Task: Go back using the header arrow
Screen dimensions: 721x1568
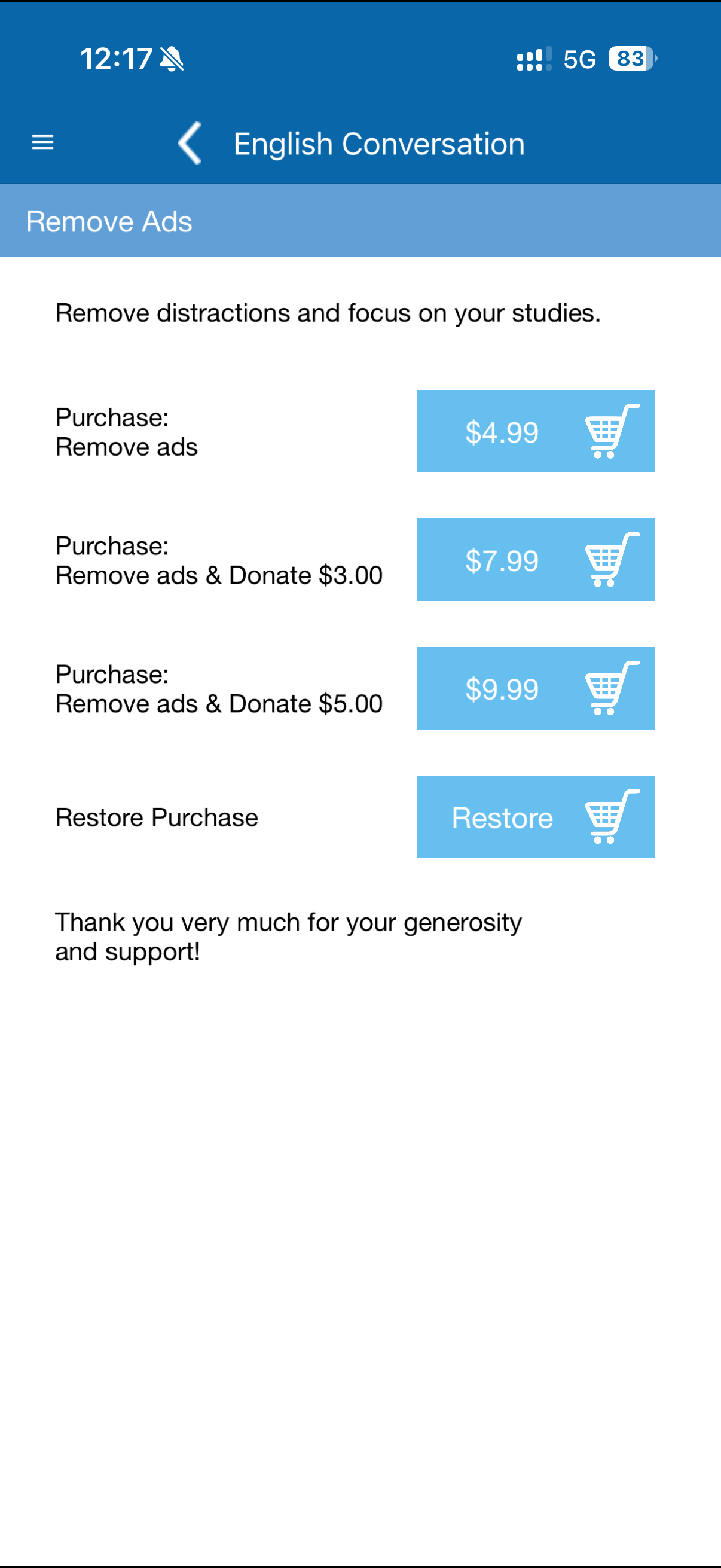Action: coord(191,143)
